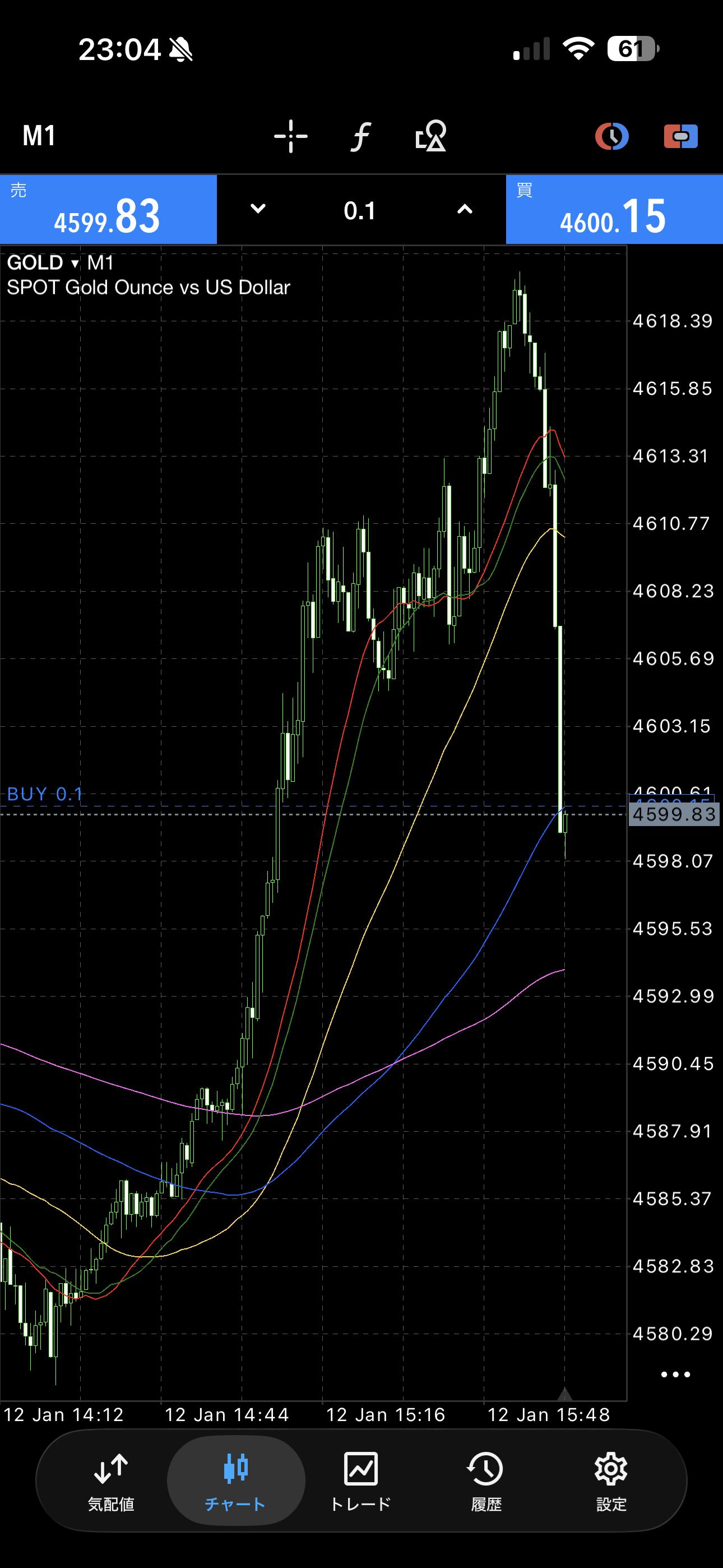Buy GOLD at 4600.15

click(x=614, y=210)
